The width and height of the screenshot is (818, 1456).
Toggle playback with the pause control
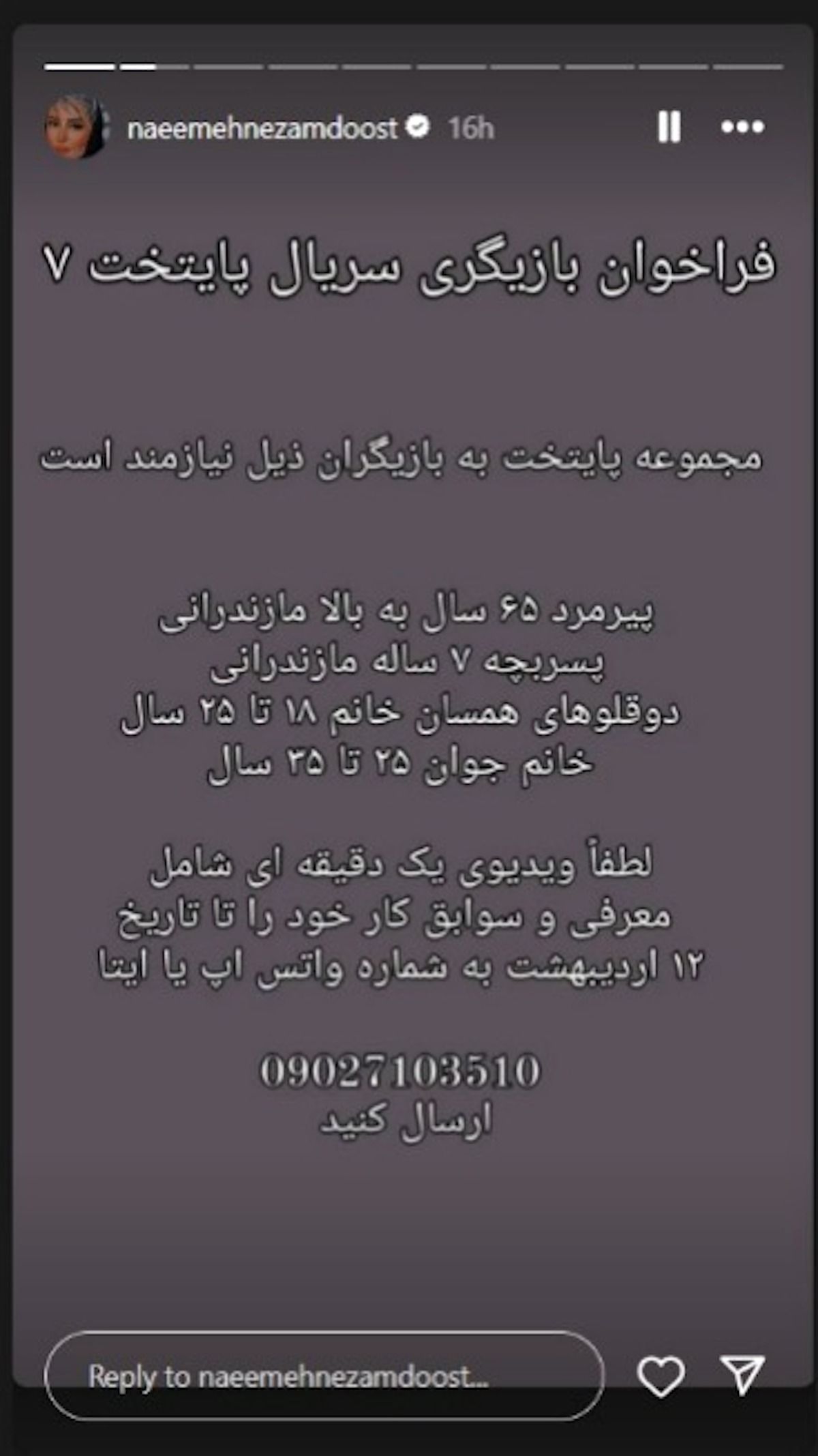point(671,126)
